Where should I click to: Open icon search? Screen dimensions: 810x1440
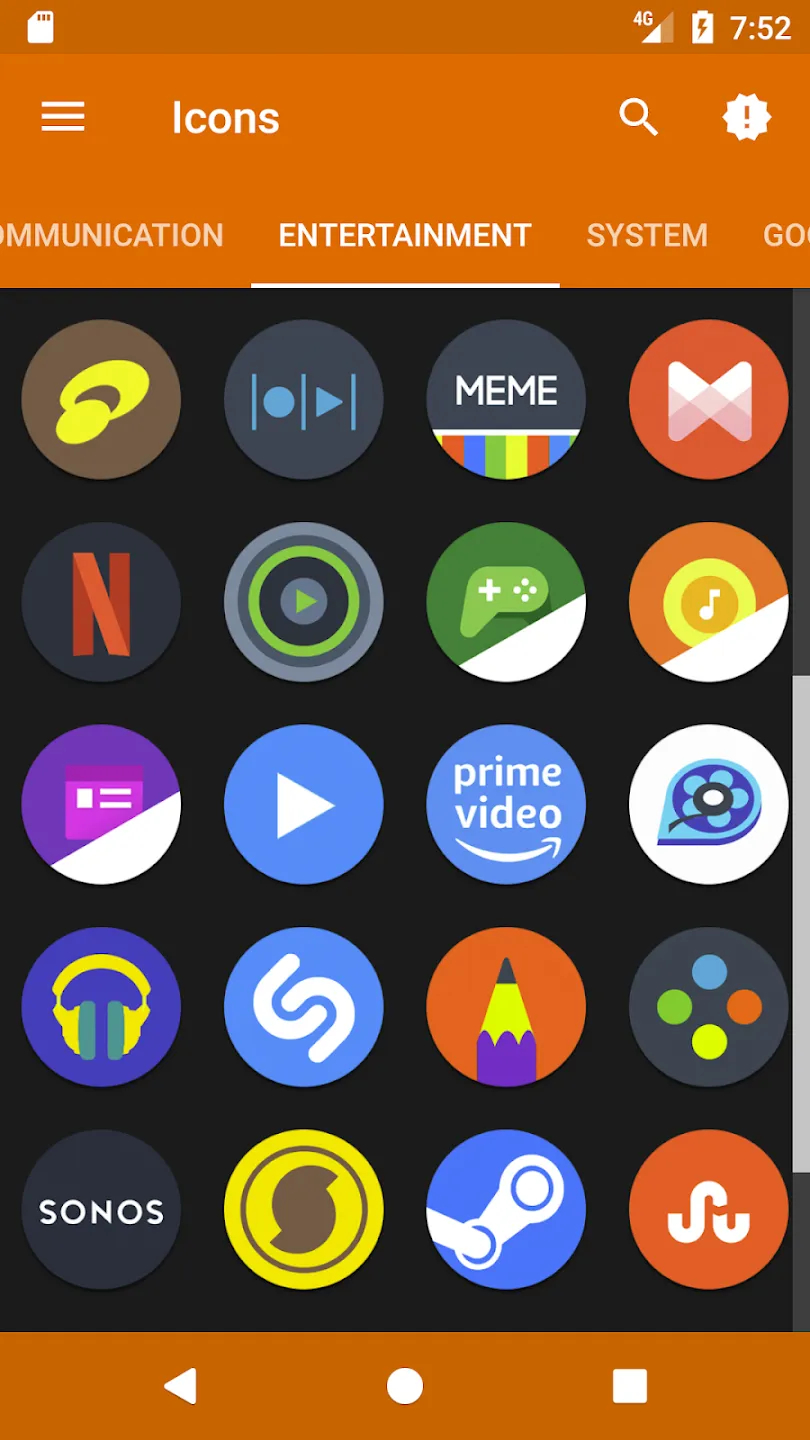(638, 118)
